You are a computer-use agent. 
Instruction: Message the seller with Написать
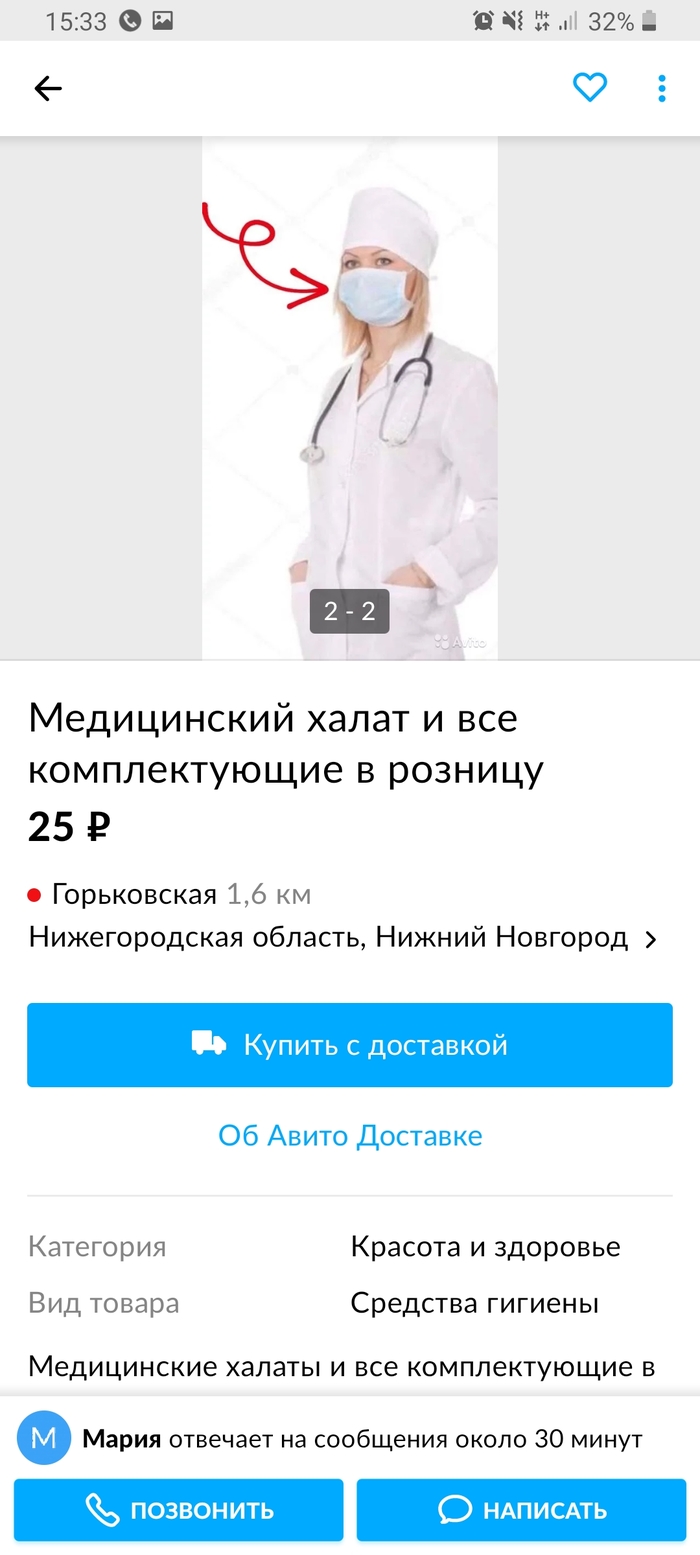(521, 1510)
